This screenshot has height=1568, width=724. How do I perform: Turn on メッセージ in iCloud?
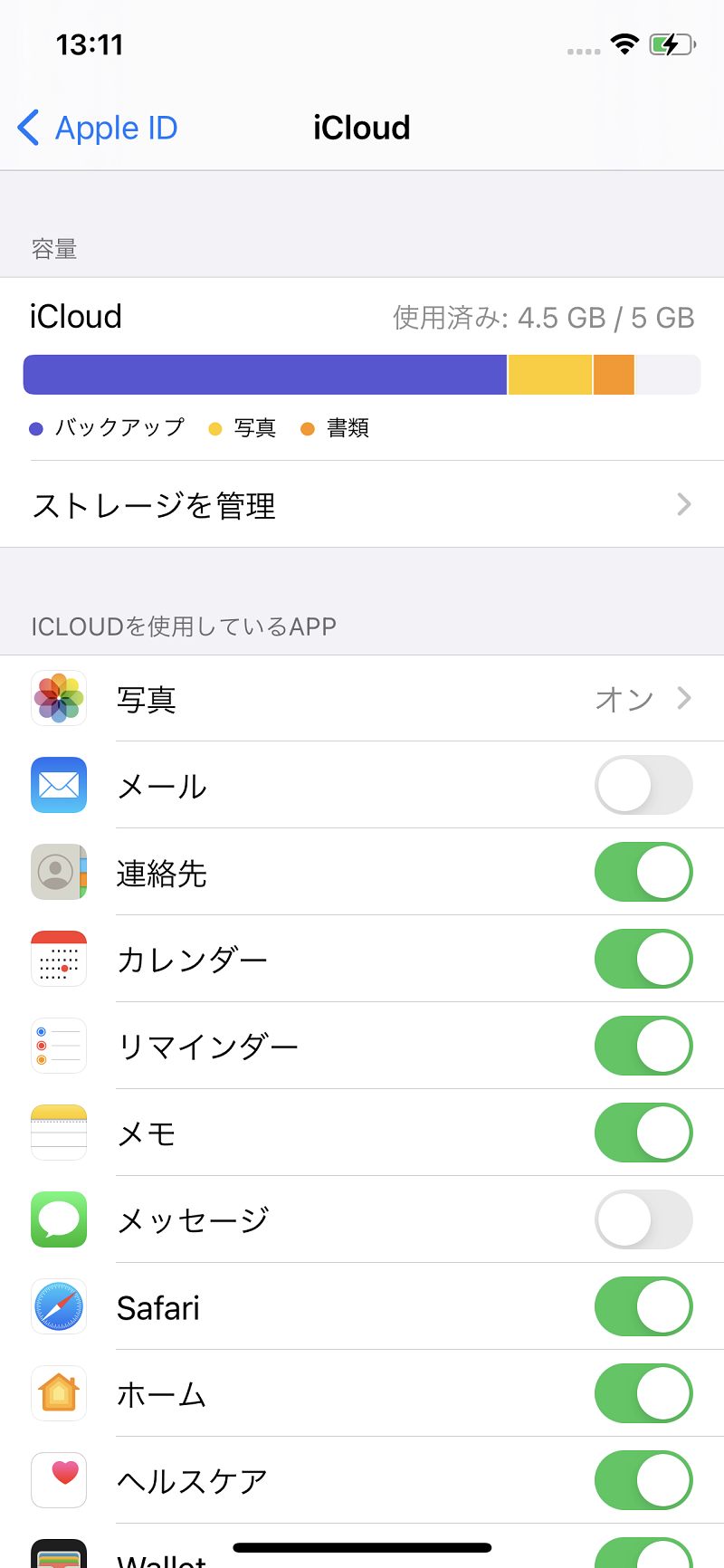pyautogui.click(x=643, y=1219)
